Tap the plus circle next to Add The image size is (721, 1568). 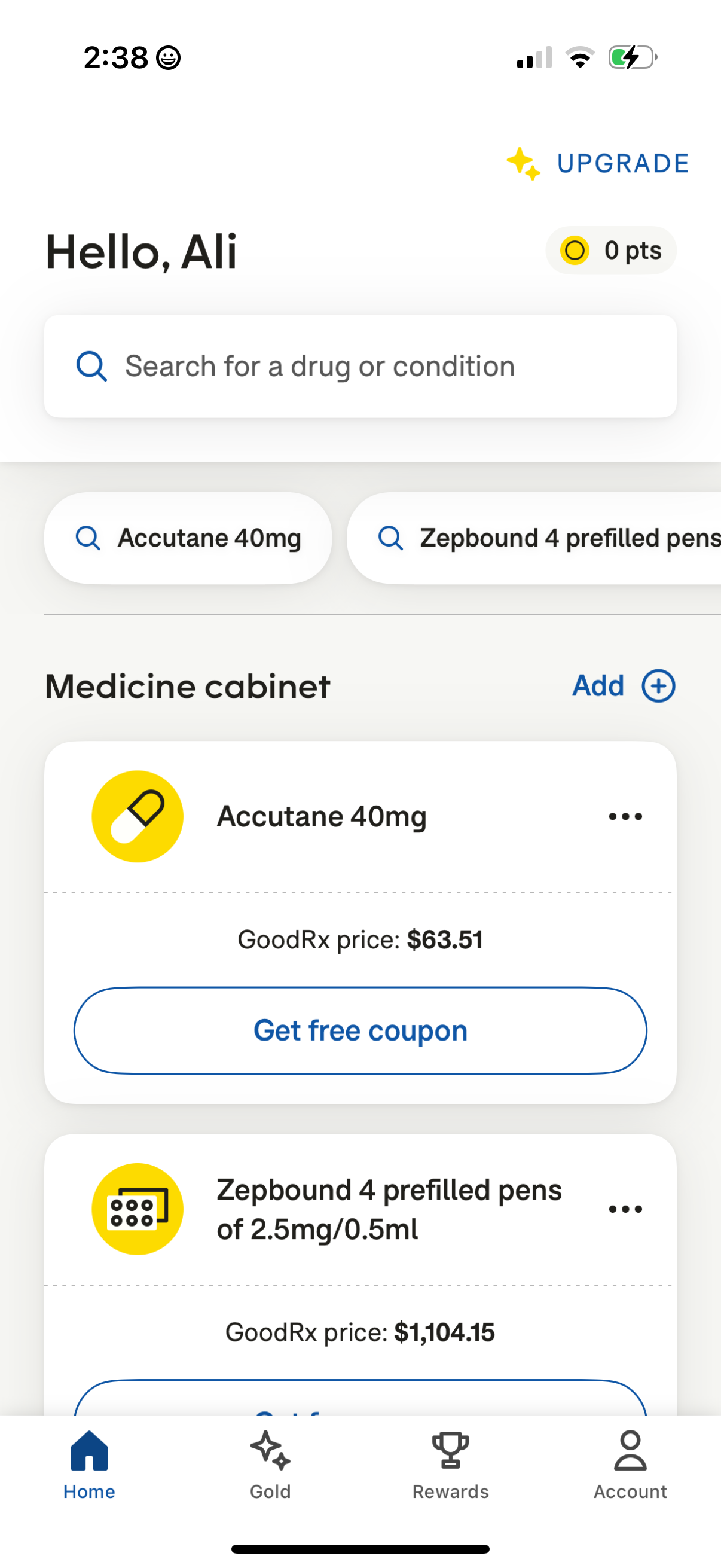click(659, 685)
